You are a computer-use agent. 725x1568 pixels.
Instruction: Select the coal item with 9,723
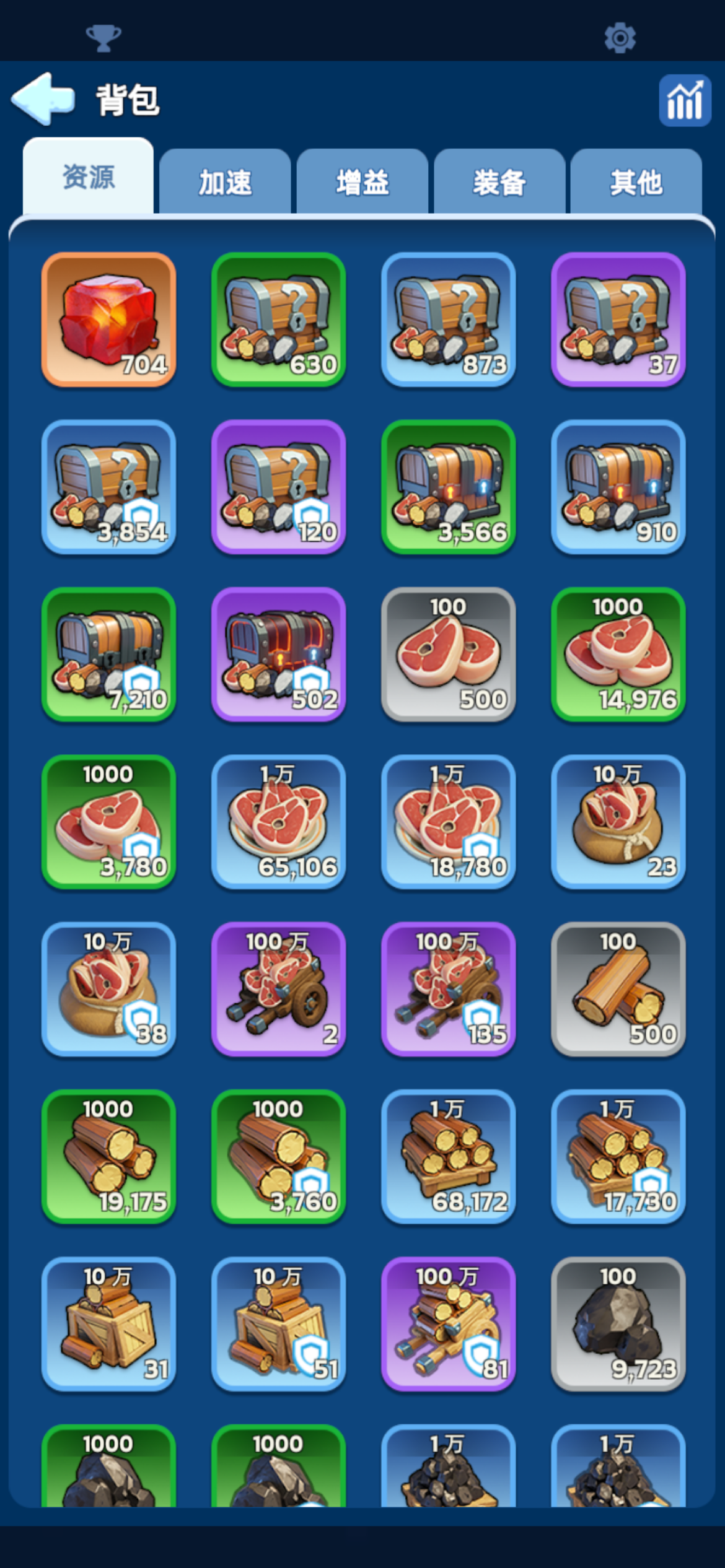point(618,1324)
